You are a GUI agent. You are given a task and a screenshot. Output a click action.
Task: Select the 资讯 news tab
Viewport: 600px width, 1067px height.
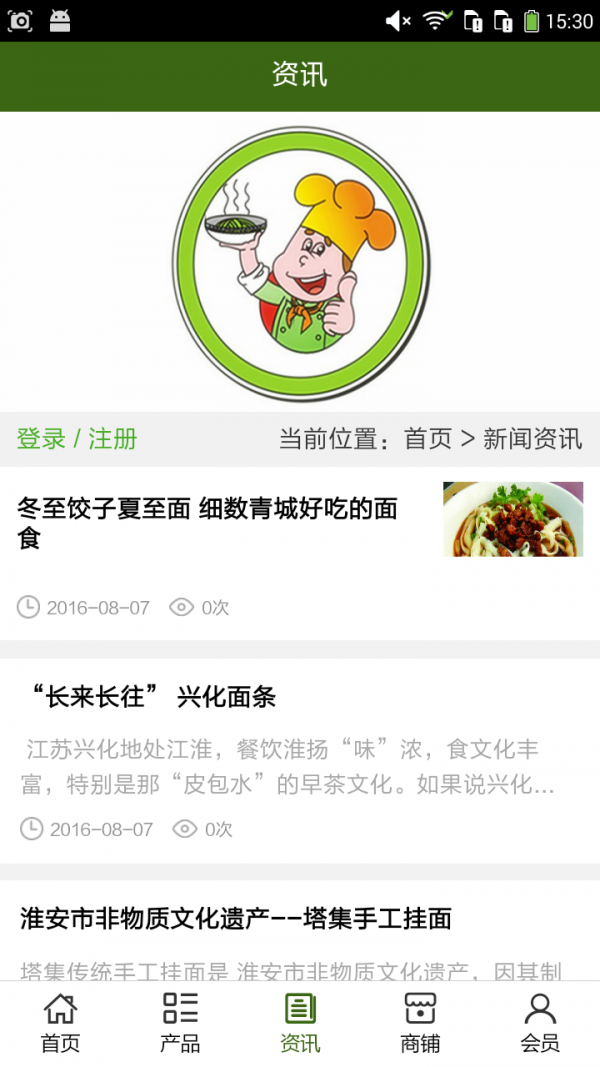(300, 1023)
